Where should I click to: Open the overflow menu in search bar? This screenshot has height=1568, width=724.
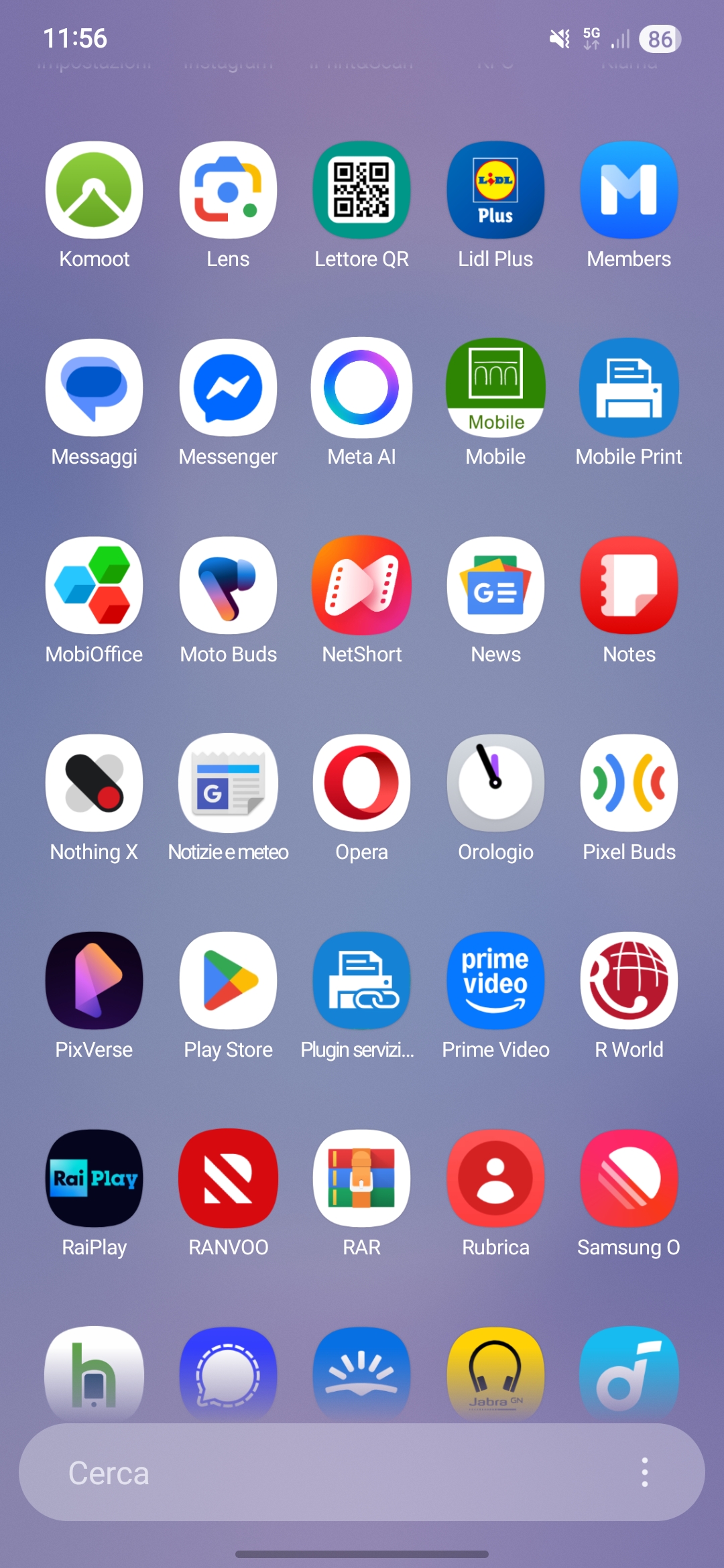pos(645,1472)
